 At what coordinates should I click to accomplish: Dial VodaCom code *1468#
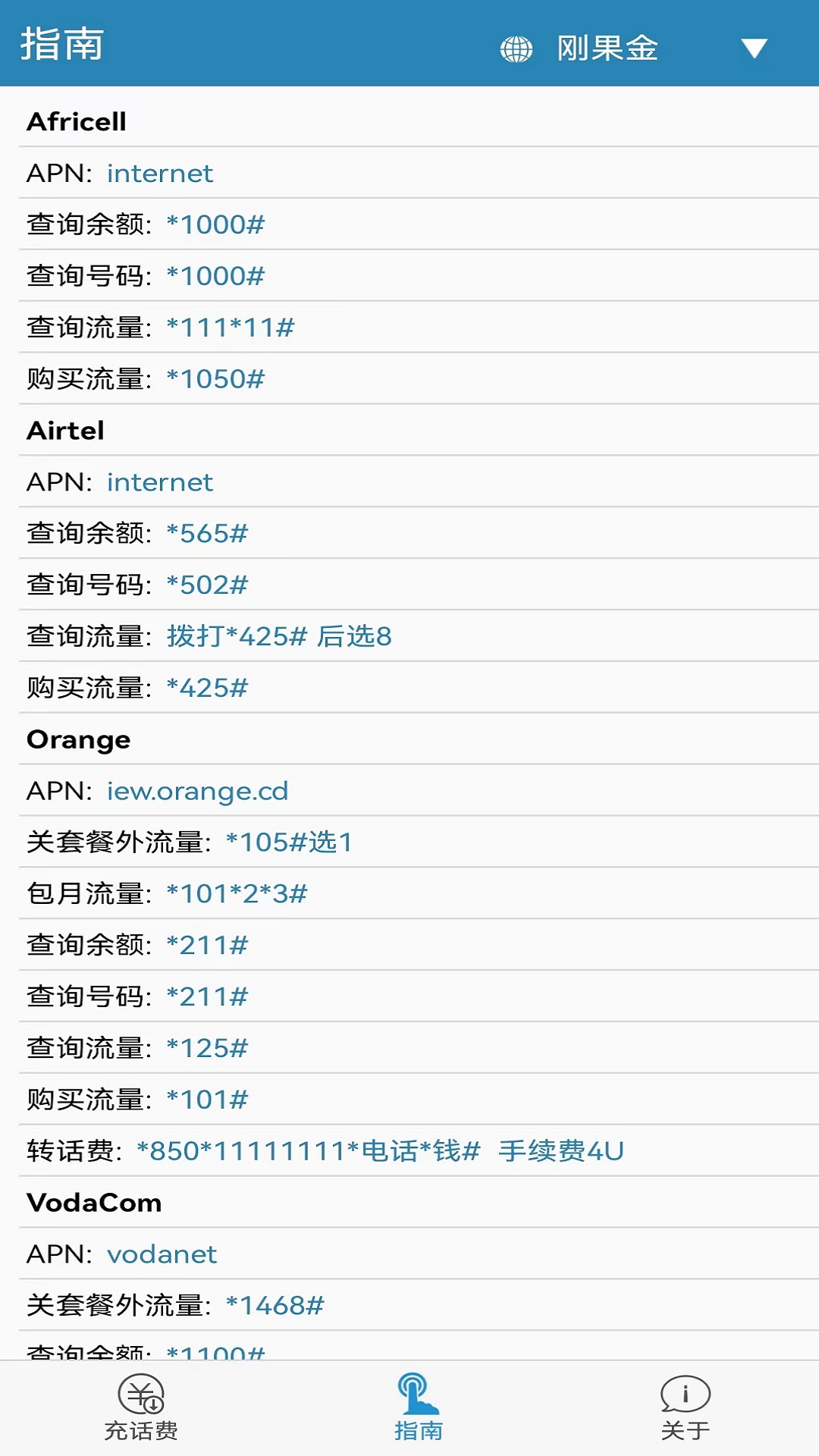(x=275, y=1305)
